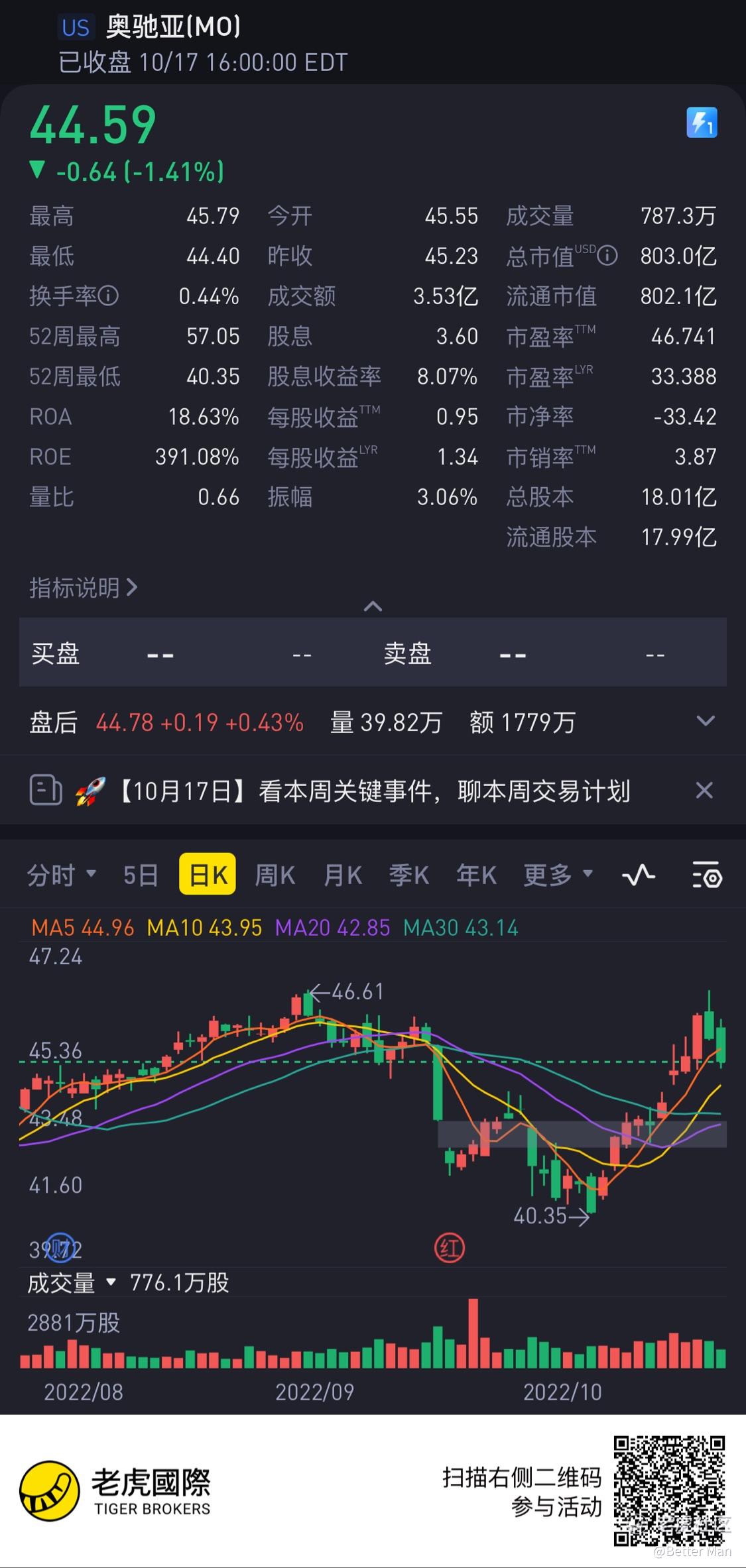Open the 10月17日 weekly events banner
The height and width of the screenshot is (1568, 746).
[374, 791]
